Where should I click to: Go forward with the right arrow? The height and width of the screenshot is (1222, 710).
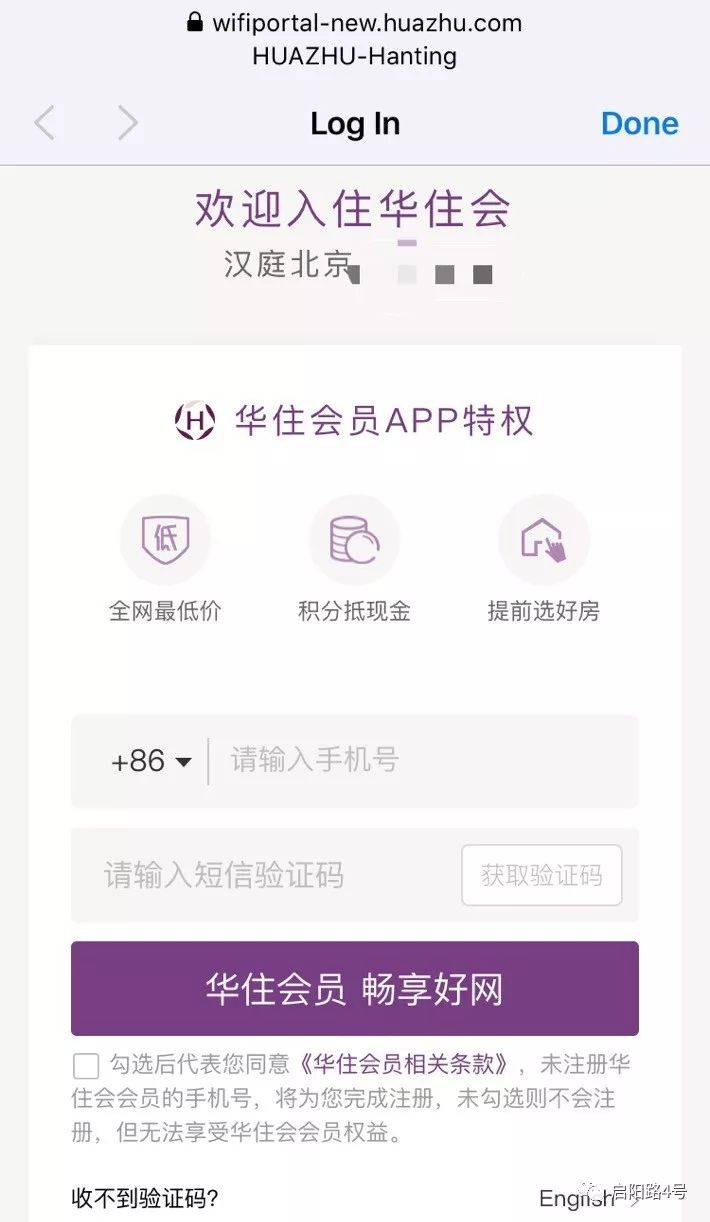coord(127,123)
